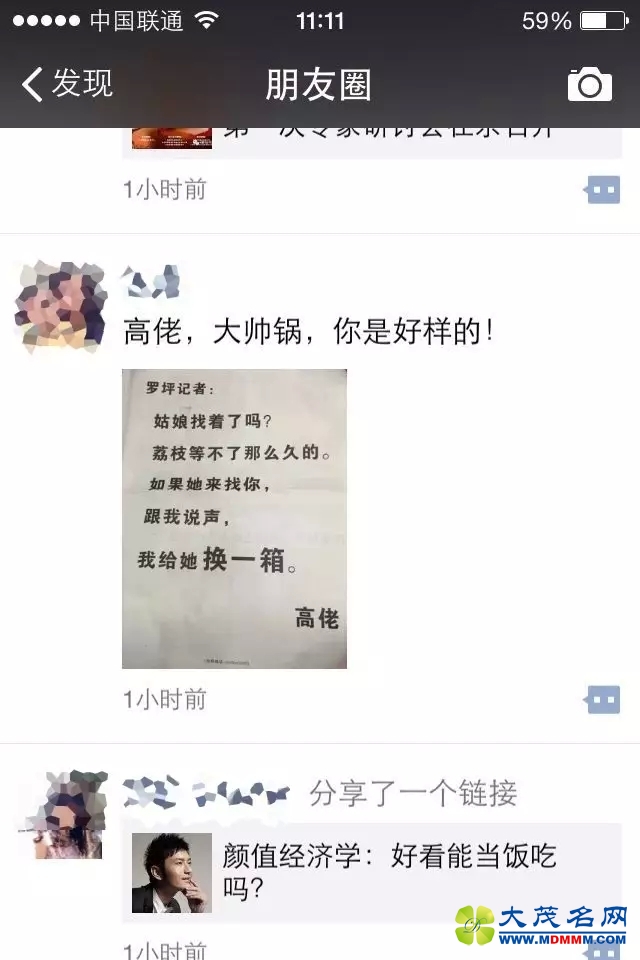640x960 pixels.
Task: Open the camera to post a moment
Action: [590, 85]
